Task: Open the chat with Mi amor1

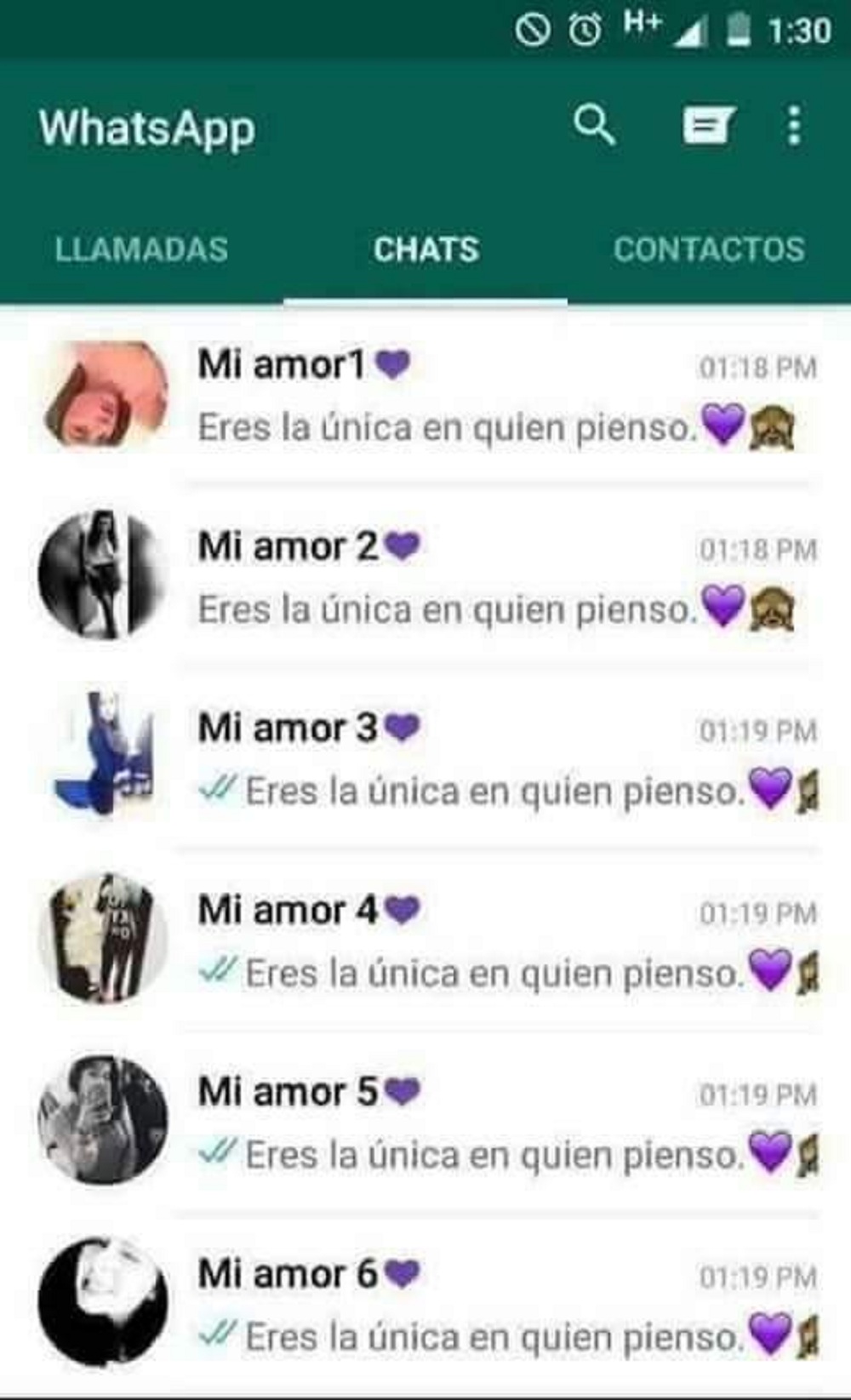Action: coord(425,395)
